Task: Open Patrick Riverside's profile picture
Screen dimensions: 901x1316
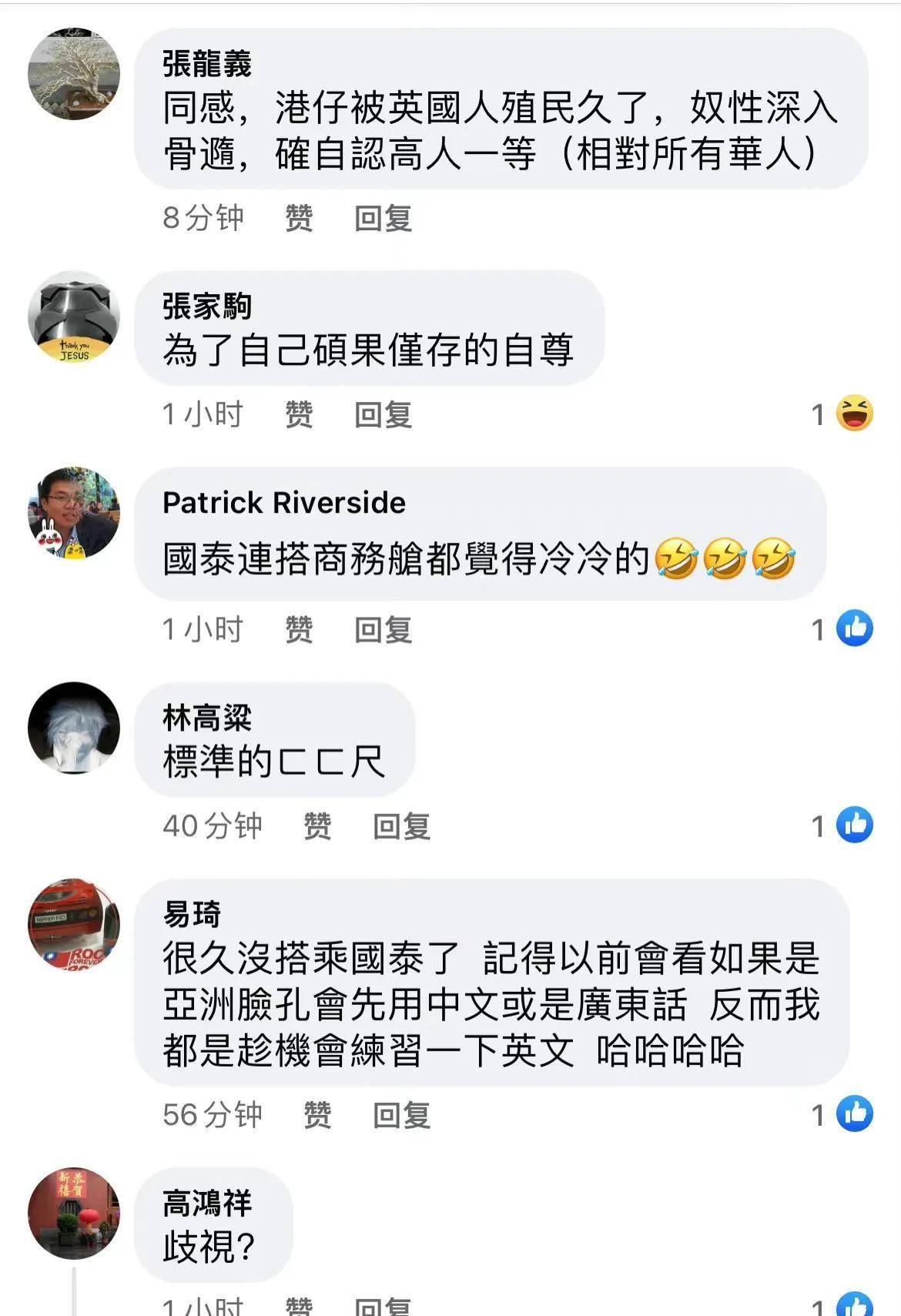Action: (x=74, y=513)
